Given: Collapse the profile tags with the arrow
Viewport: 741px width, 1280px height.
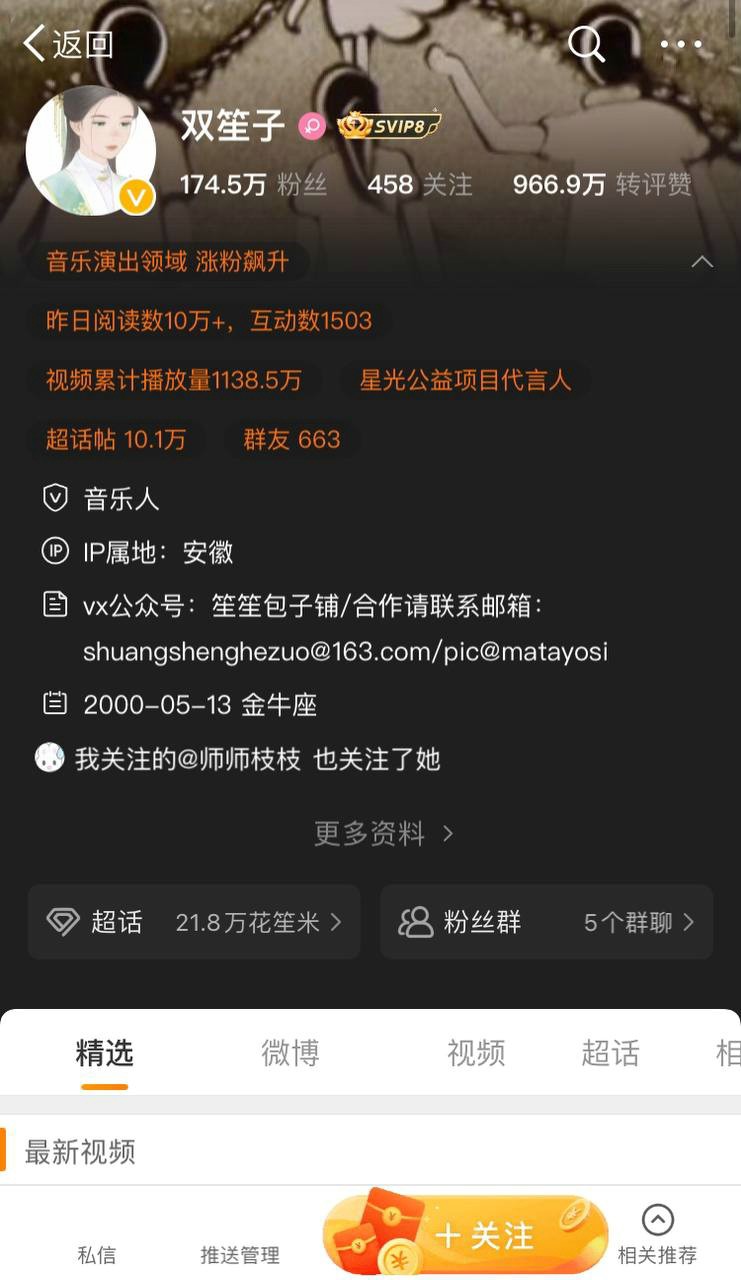Looking at the screenshot, I should point(702,262).
